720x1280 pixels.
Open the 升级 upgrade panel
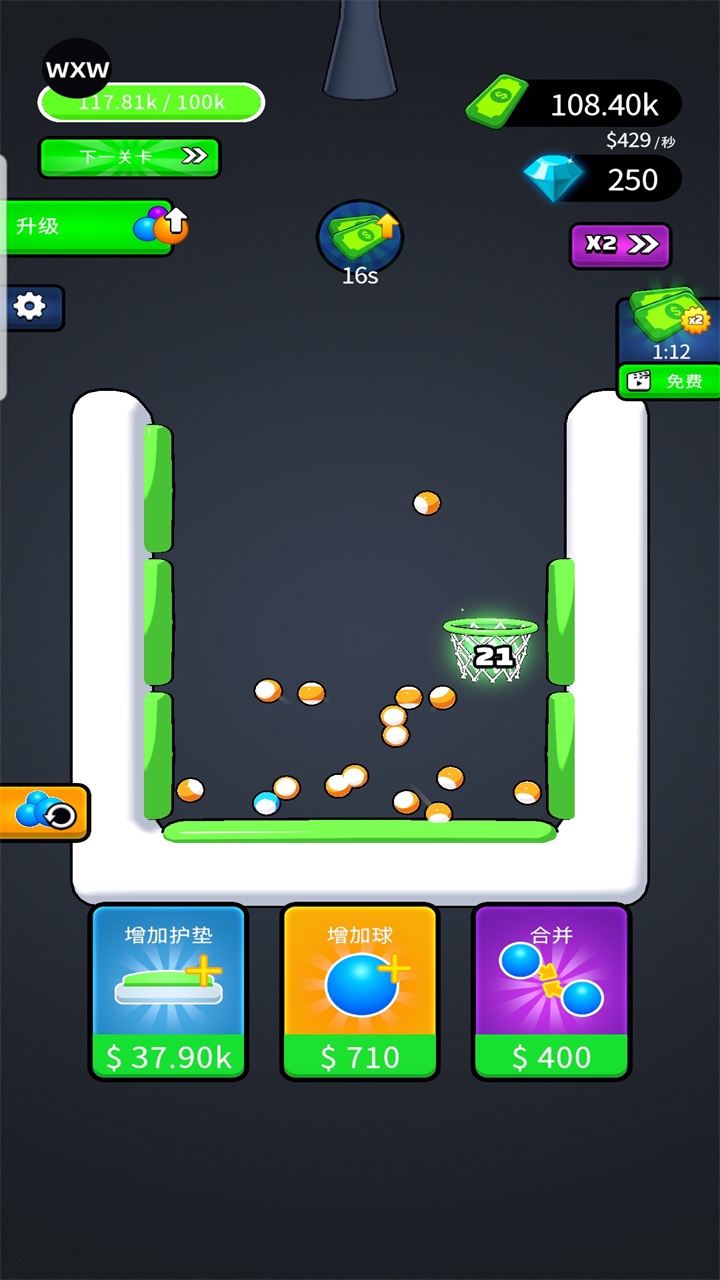tap(90, 227)
